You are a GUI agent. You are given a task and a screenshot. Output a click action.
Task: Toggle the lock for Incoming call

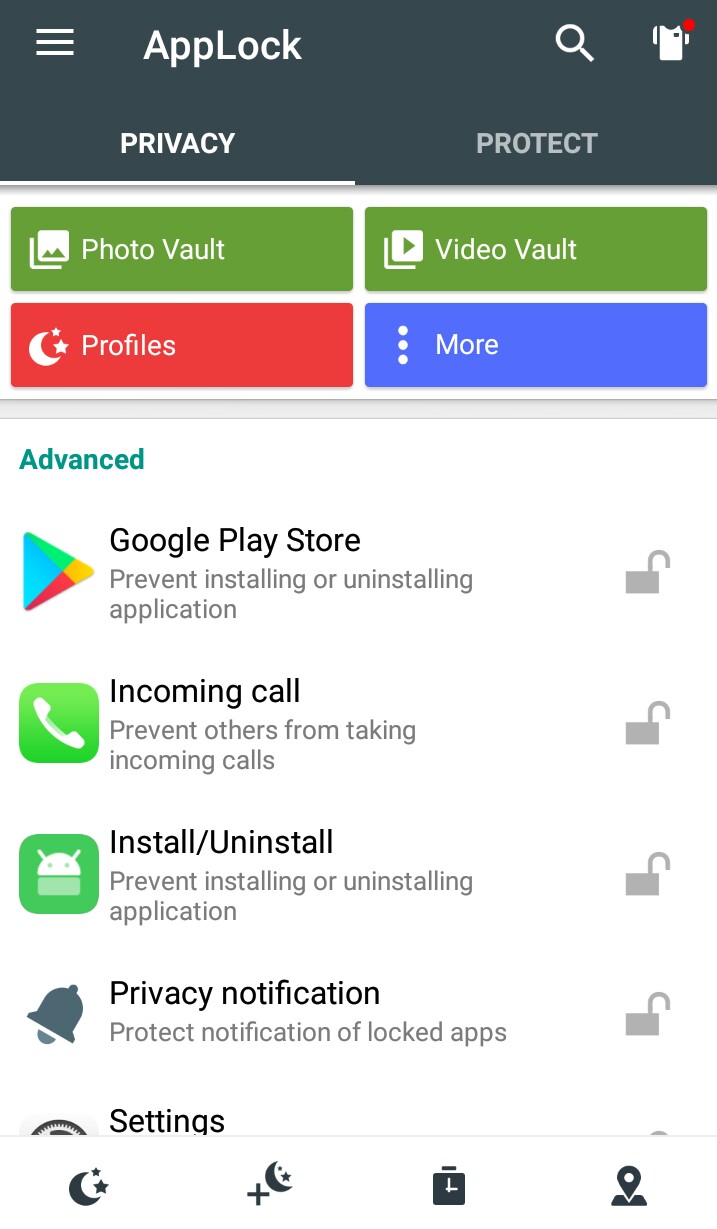pyautogui.click(x=646, y=725)
